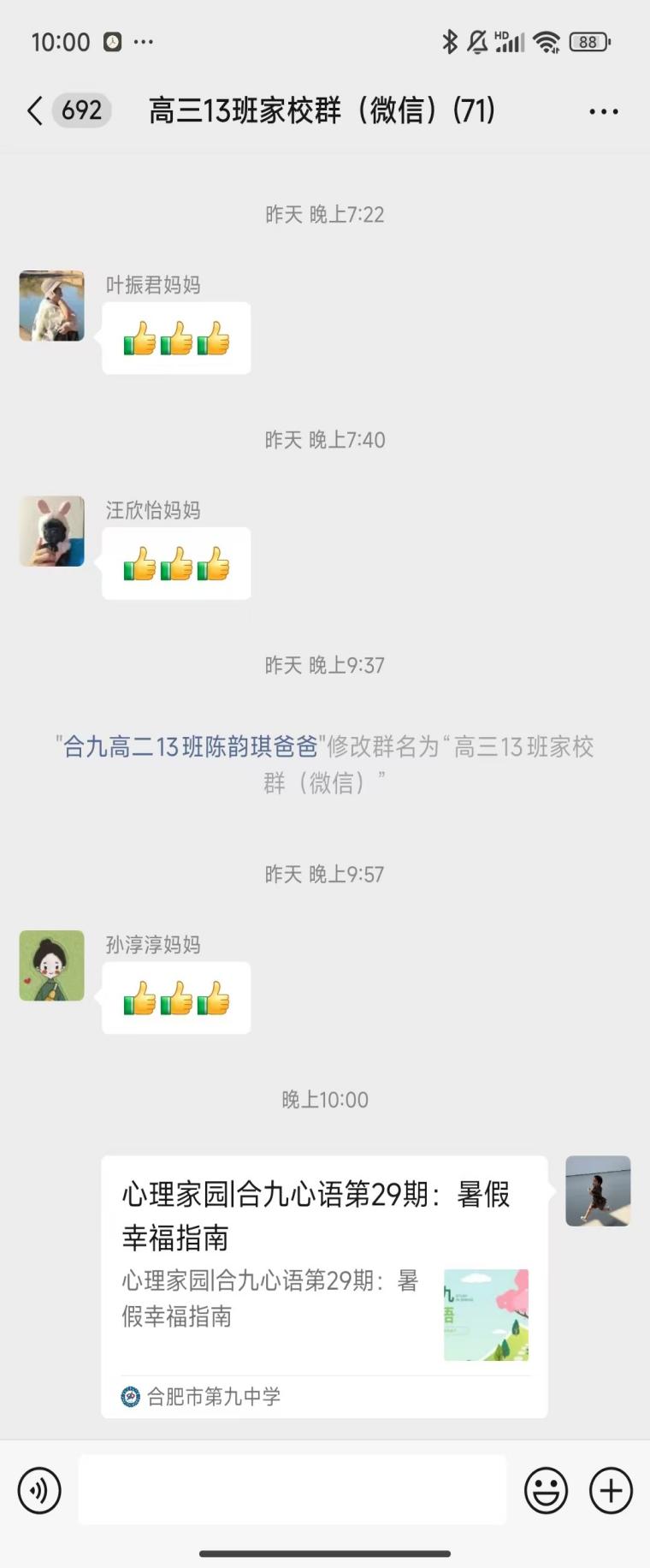The width and height of the screenshot is (650, 1568).
Task: Tap my own avatar beside the article
Action: click(598, 1191)
